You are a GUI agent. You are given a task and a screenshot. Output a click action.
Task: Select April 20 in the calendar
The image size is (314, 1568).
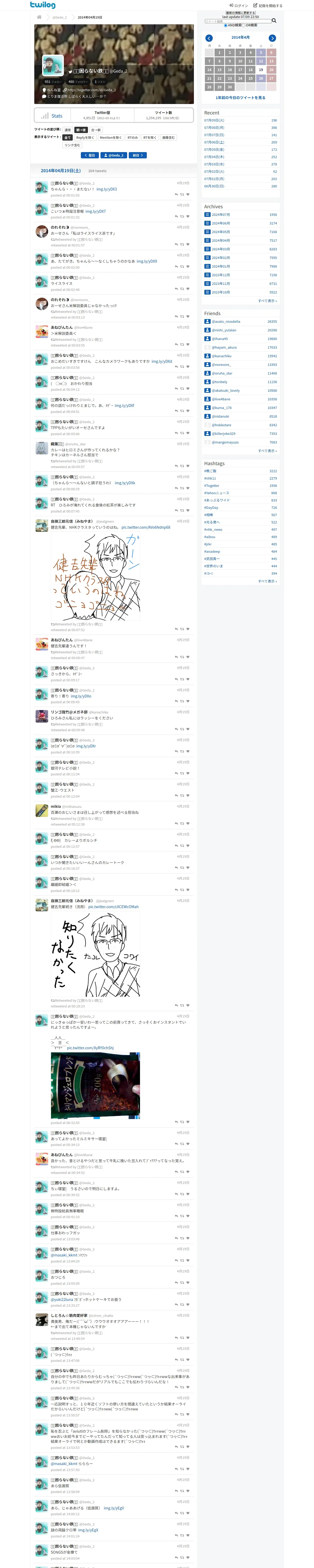(x=271, y=70)
